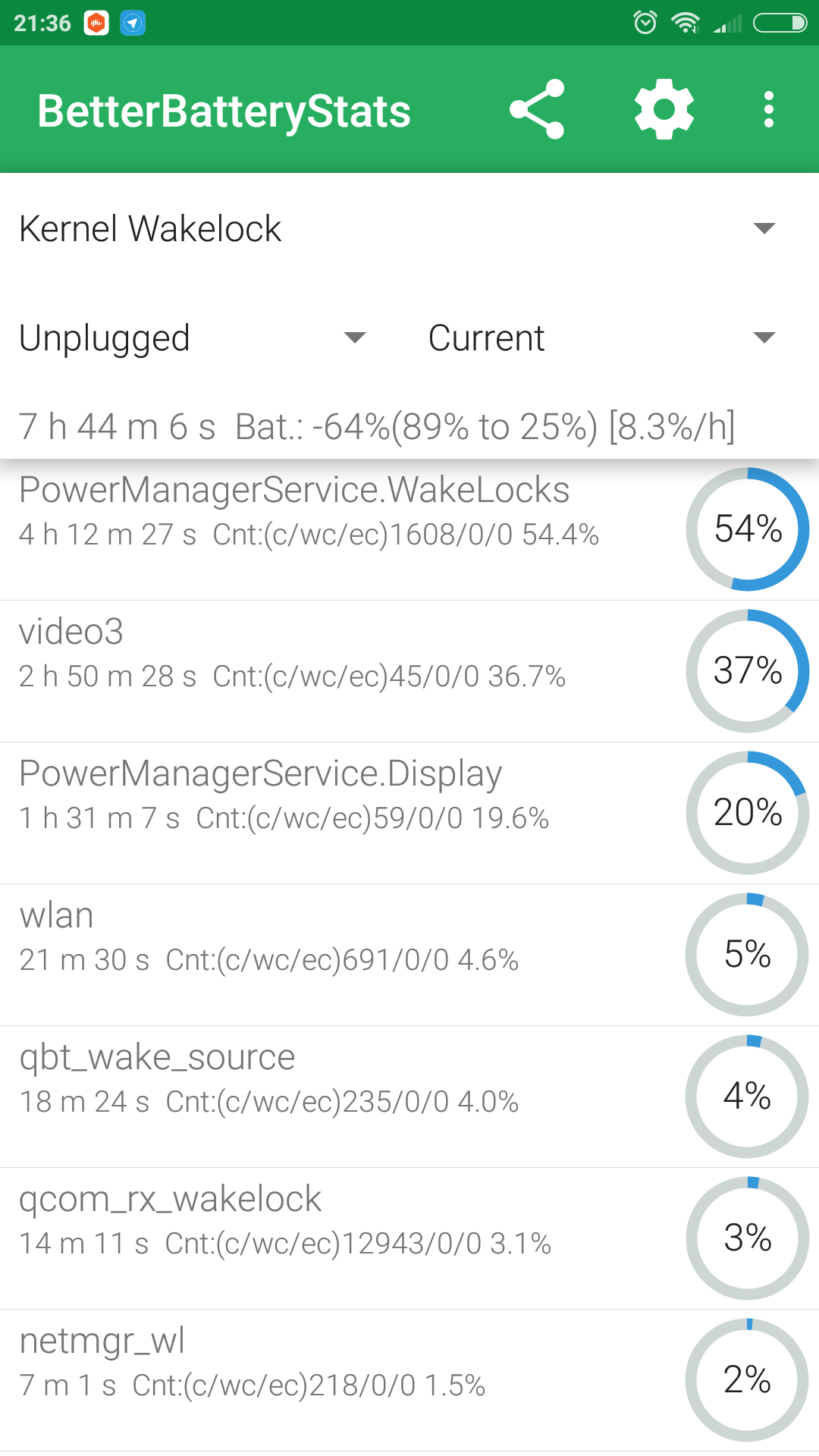Select qcom_rx_wakelock entry
Viewport: 819px width, 1456px height.
pos(409,1238)
